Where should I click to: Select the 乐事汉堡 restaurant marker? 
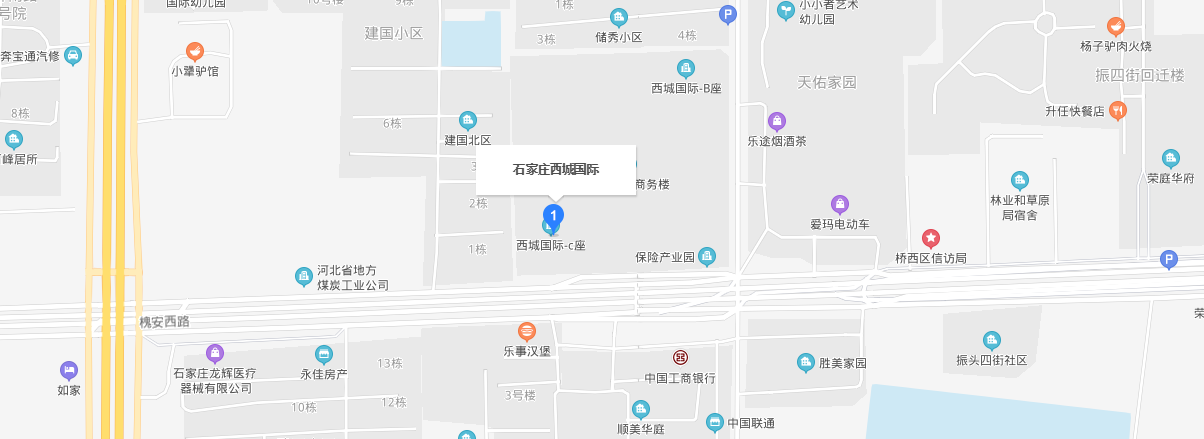click(x=527, y=332)
